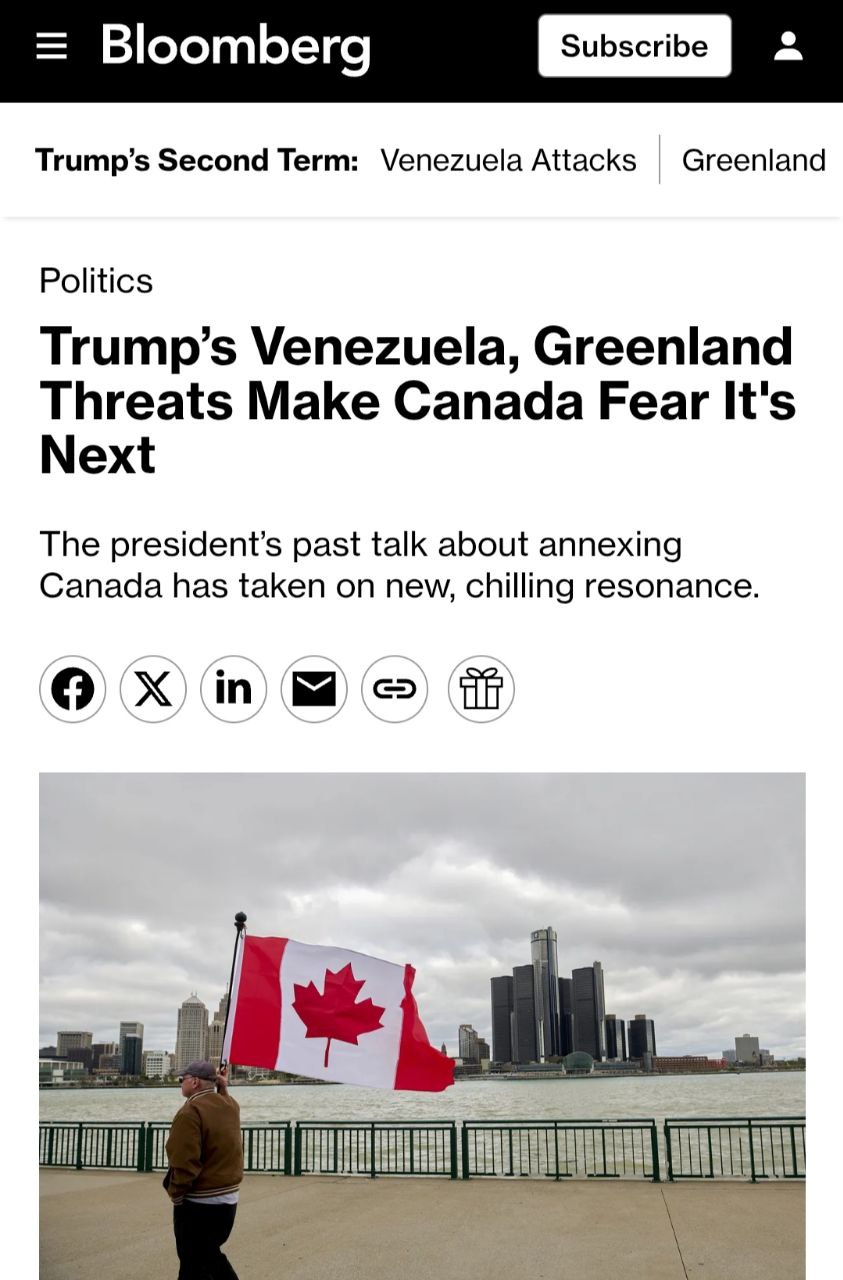This screenshot has width=843, height=1280.
Task: Open the Trump's Second Term section link
Action: pos(197,160)
